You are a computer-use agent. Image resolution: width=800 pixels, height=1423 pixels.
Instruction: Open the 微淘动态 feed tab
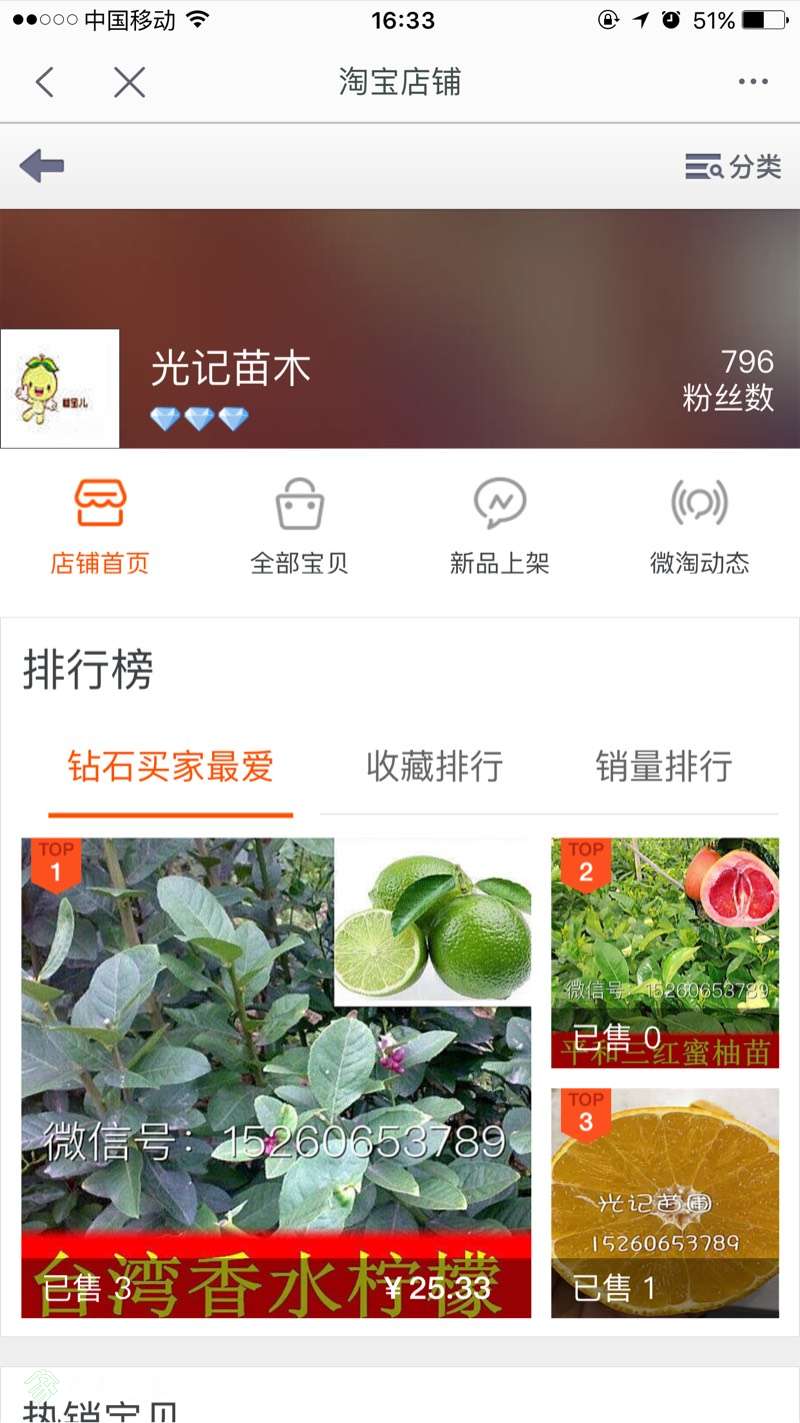tap(699, 526)
